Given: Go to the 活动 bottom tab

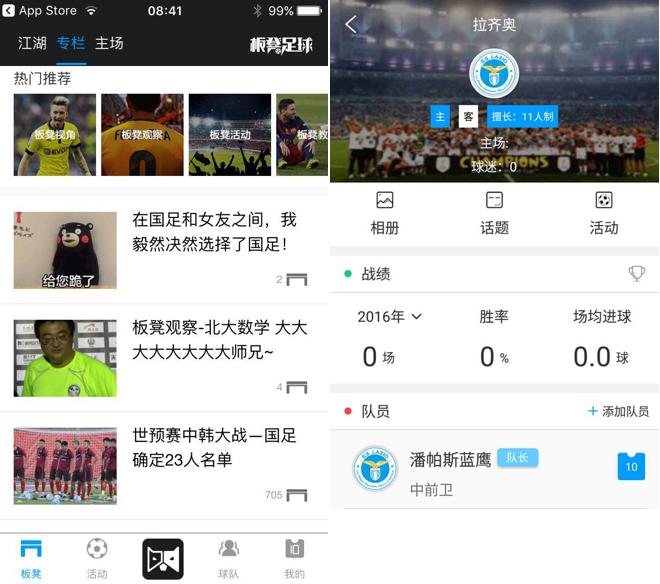Looking at the screenshot, I should point(97,558).
